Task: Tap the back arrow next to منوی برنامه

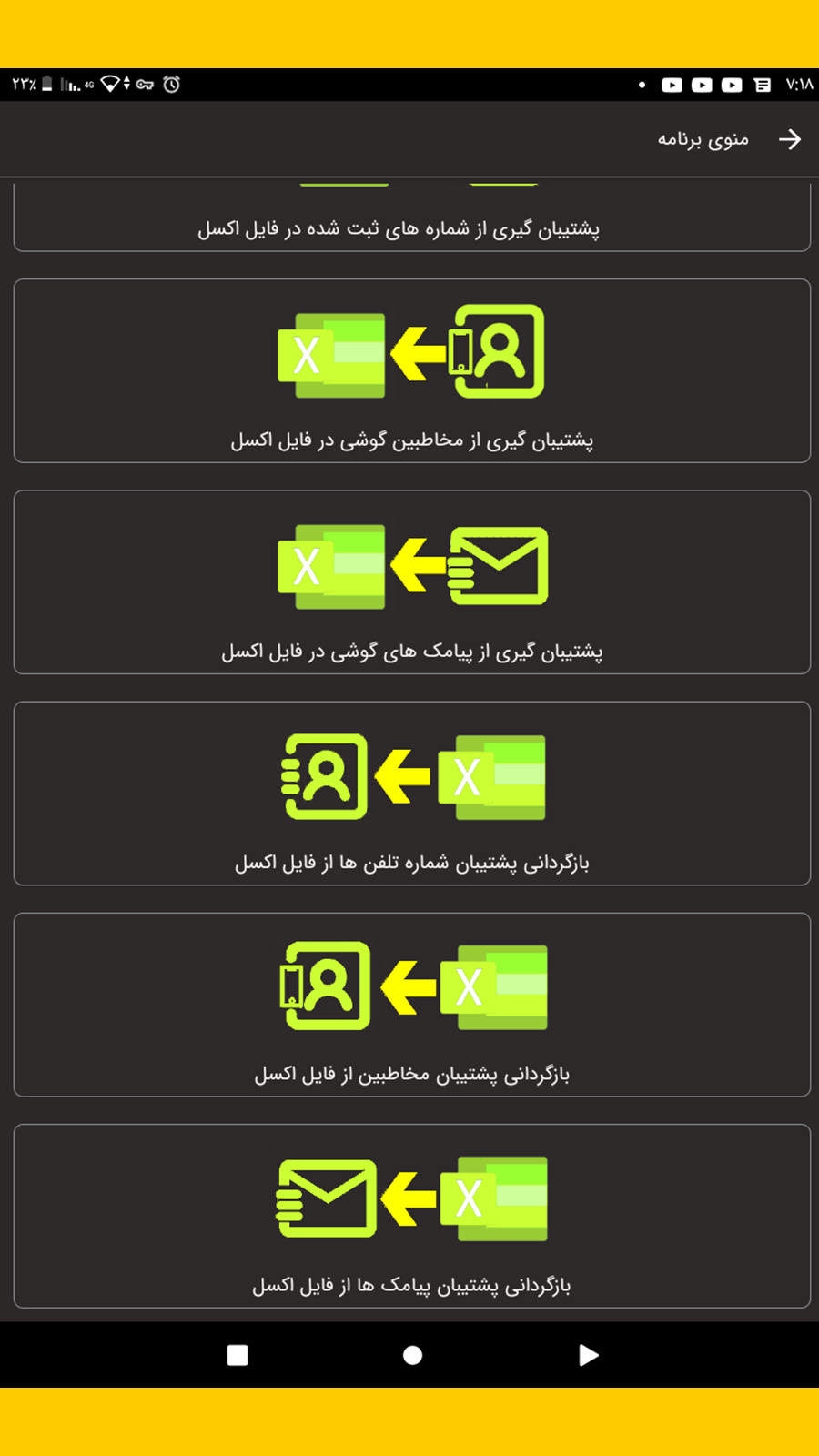Action: tap(790, 139)
